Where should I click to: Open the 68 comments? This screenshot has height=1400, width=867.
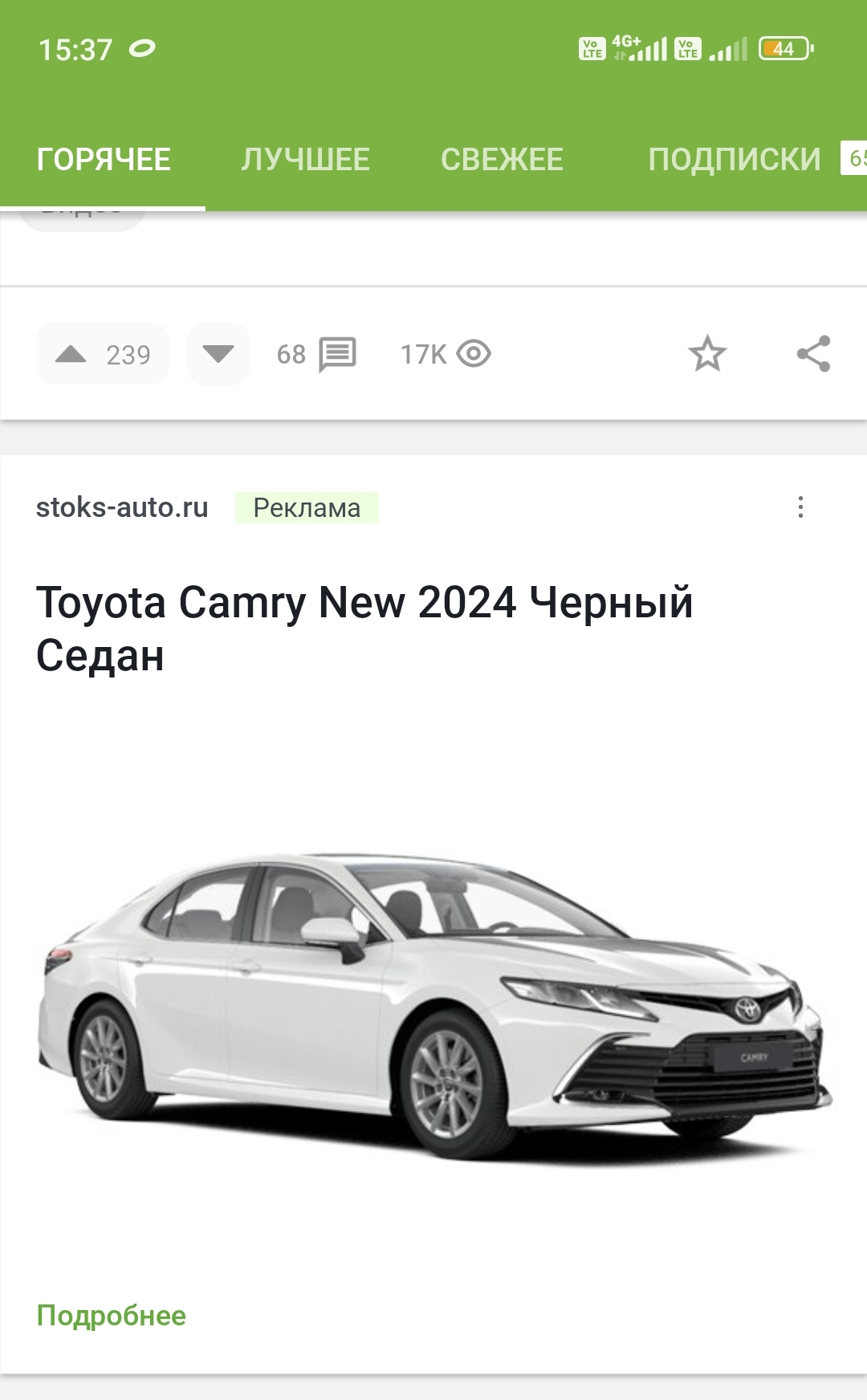point(316,354)
